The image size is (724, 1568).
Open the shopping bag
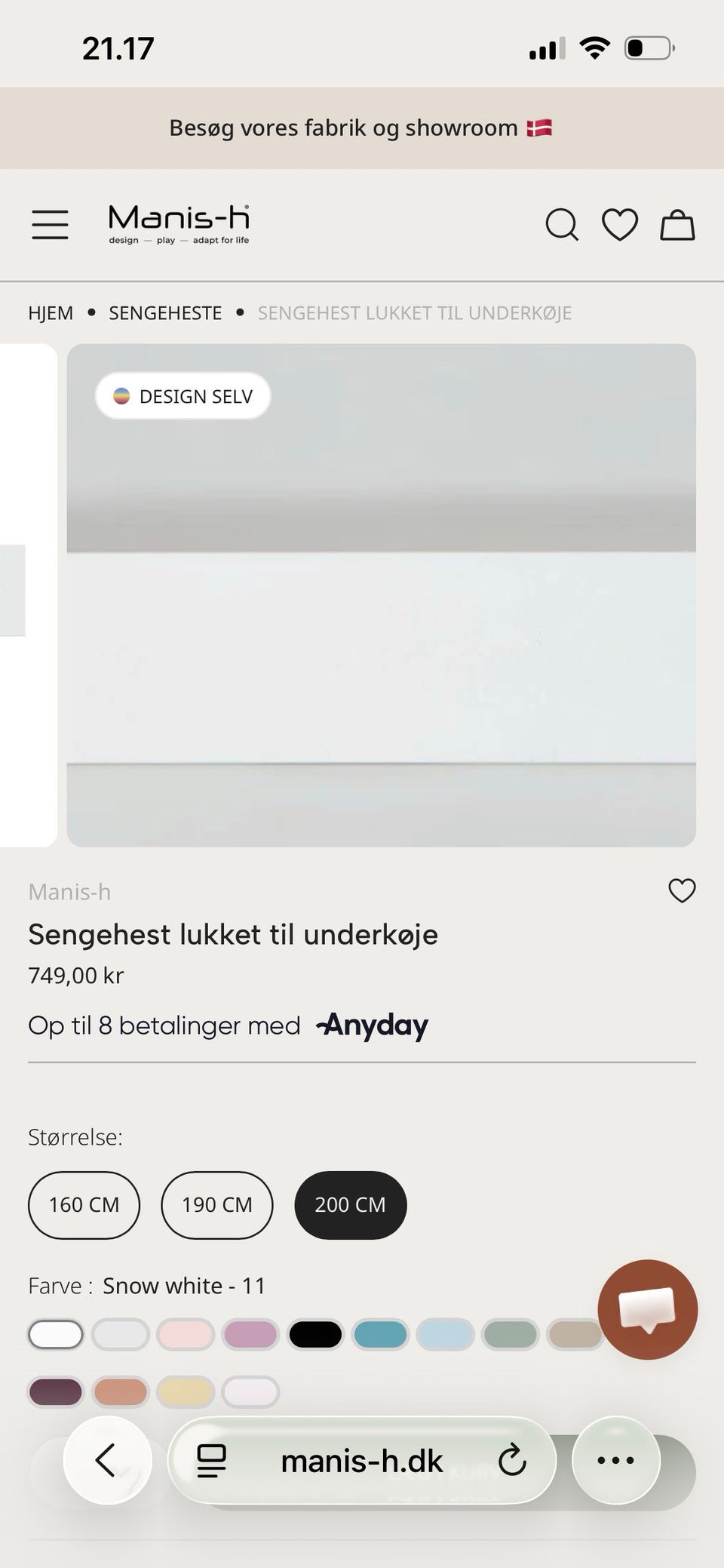pyautogui.click(x=676, y=223)
